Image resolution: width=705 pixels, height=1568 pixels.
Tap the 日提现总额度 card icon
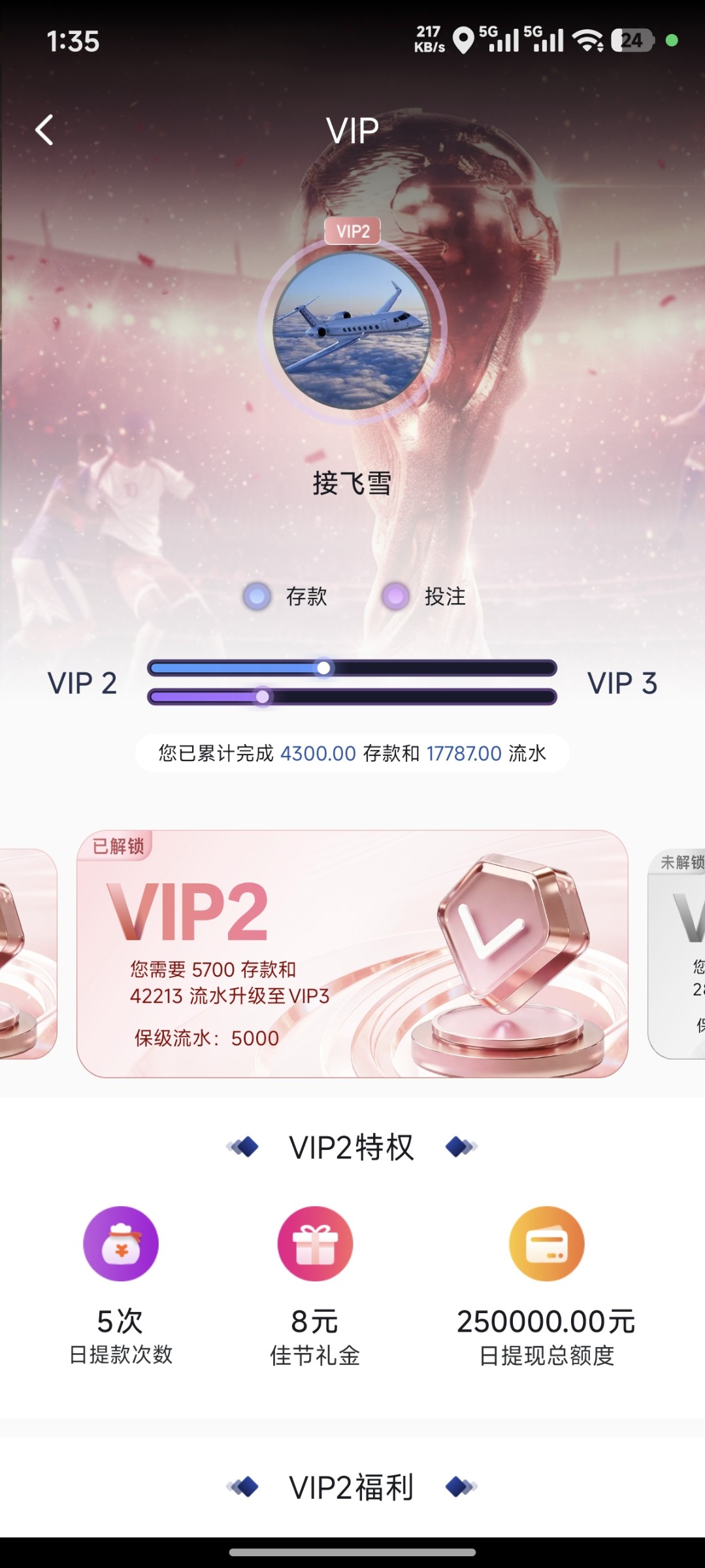click(546, 1243)
